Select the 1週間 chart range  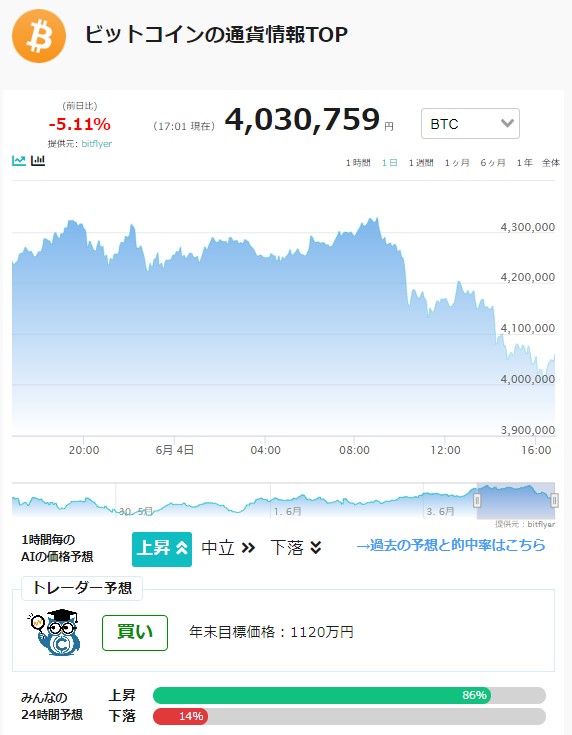pyautogui.click(x=421, y=163)
